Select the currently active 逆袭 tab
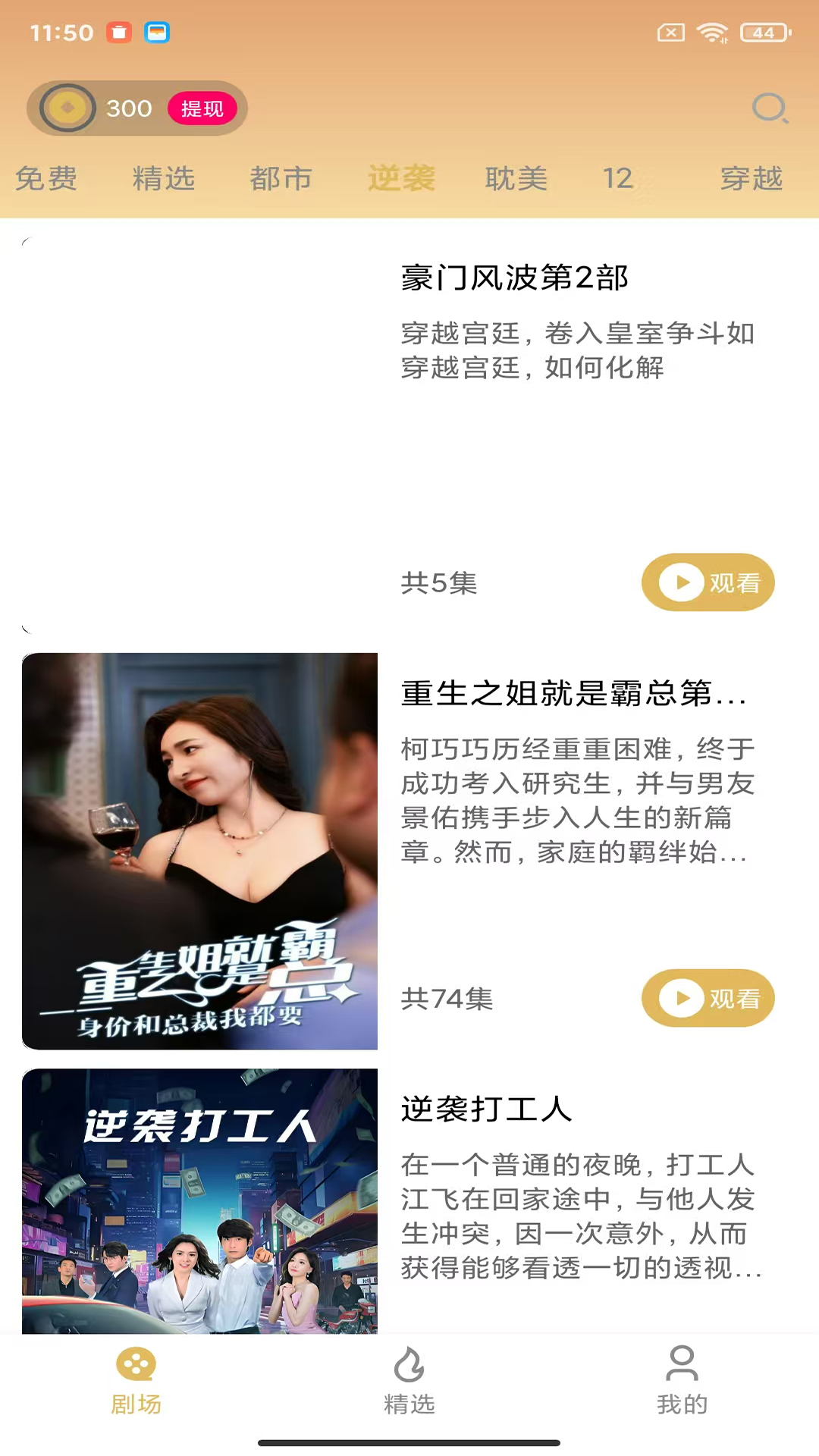 click(x=400, y=180)
